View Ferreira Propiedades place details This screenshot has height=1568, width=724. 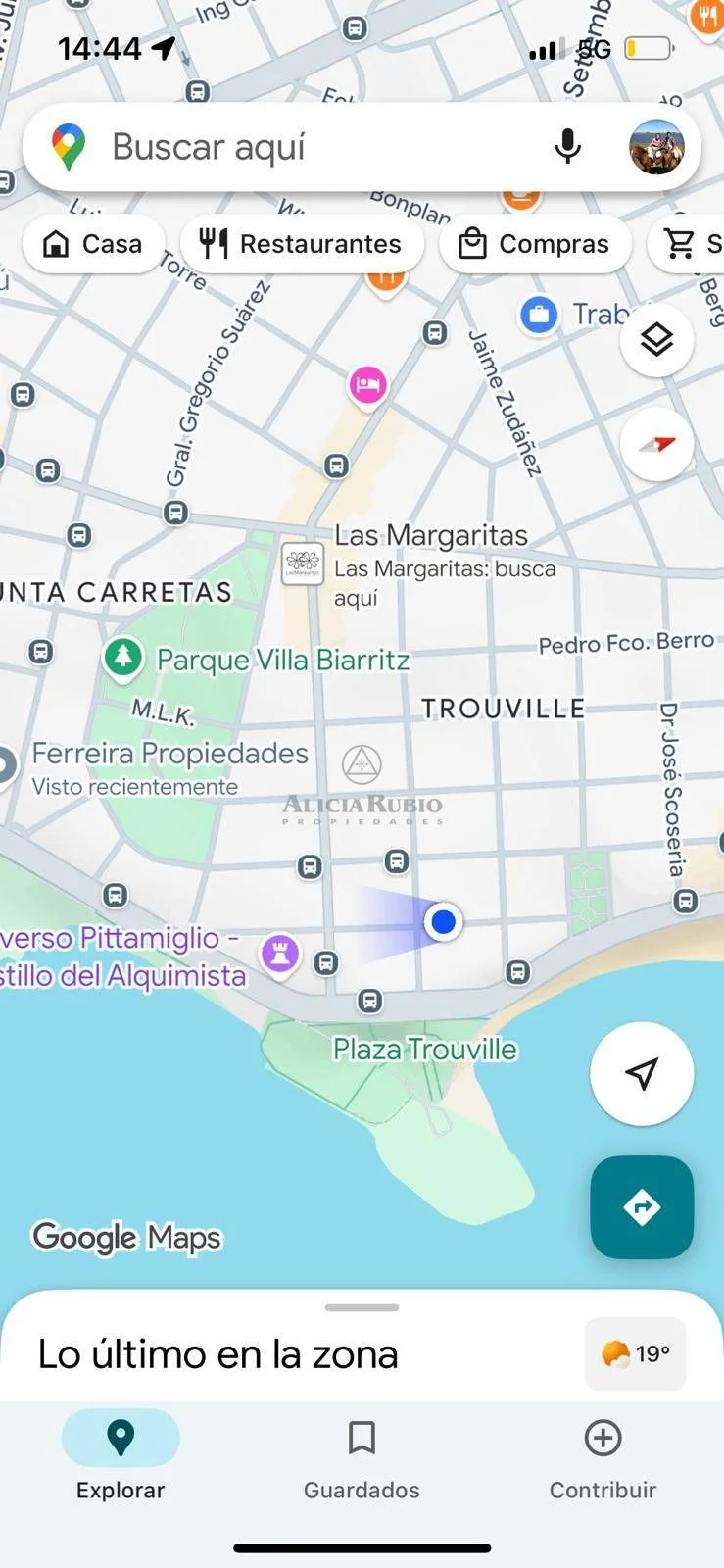[x=169, y=754]
